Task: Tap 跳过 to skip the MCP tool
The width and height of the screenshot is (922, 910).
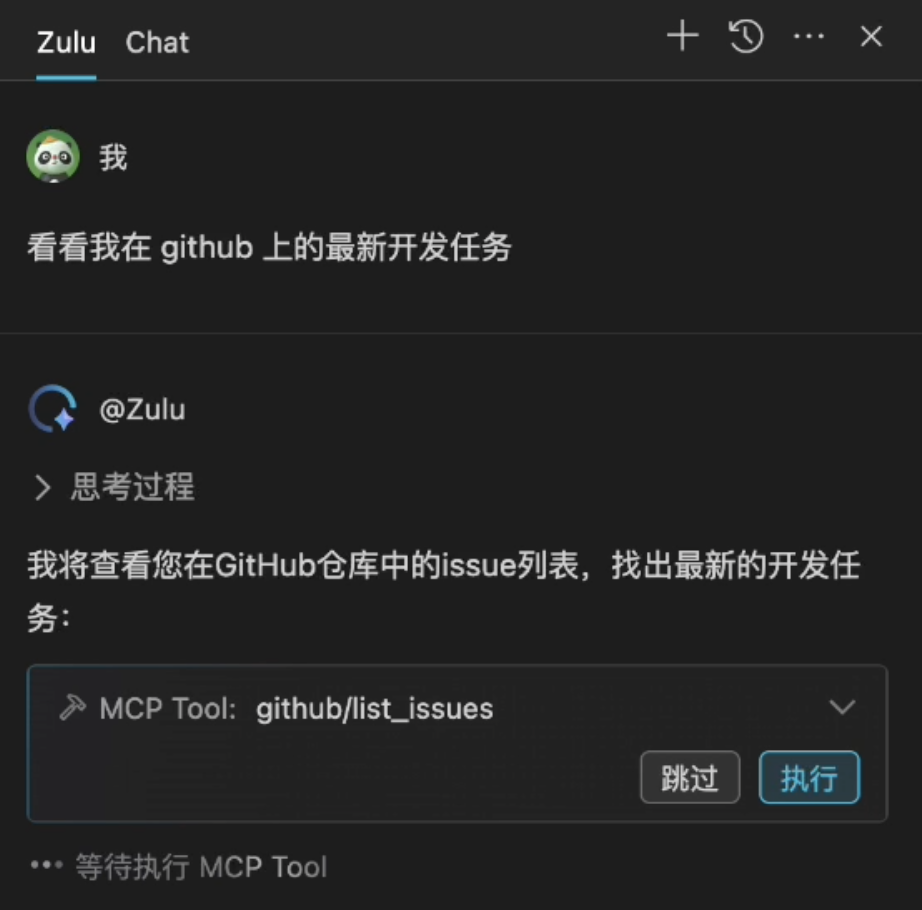Action: coord(690,778)
